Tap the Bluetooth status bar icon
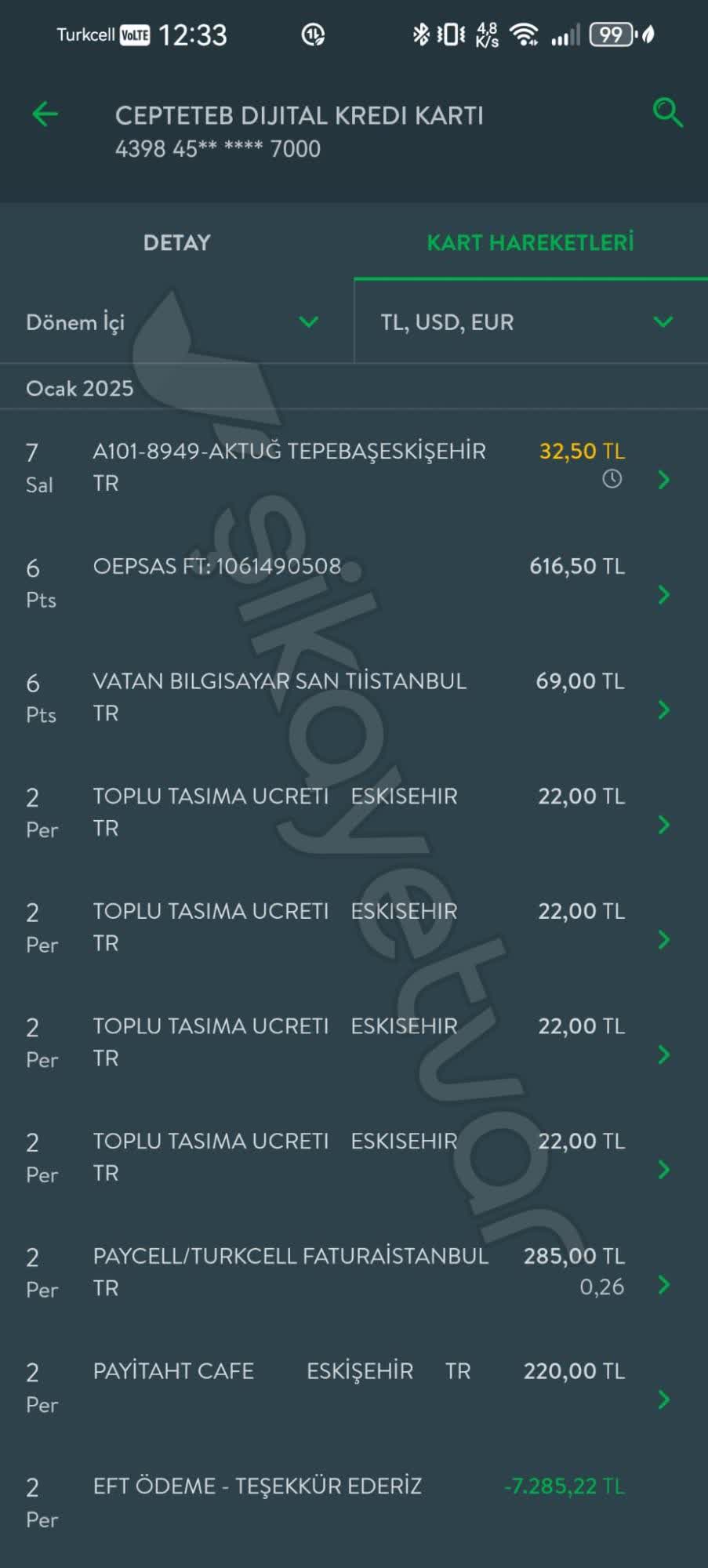Viewport: 708px width, 1568px height. 419,34
